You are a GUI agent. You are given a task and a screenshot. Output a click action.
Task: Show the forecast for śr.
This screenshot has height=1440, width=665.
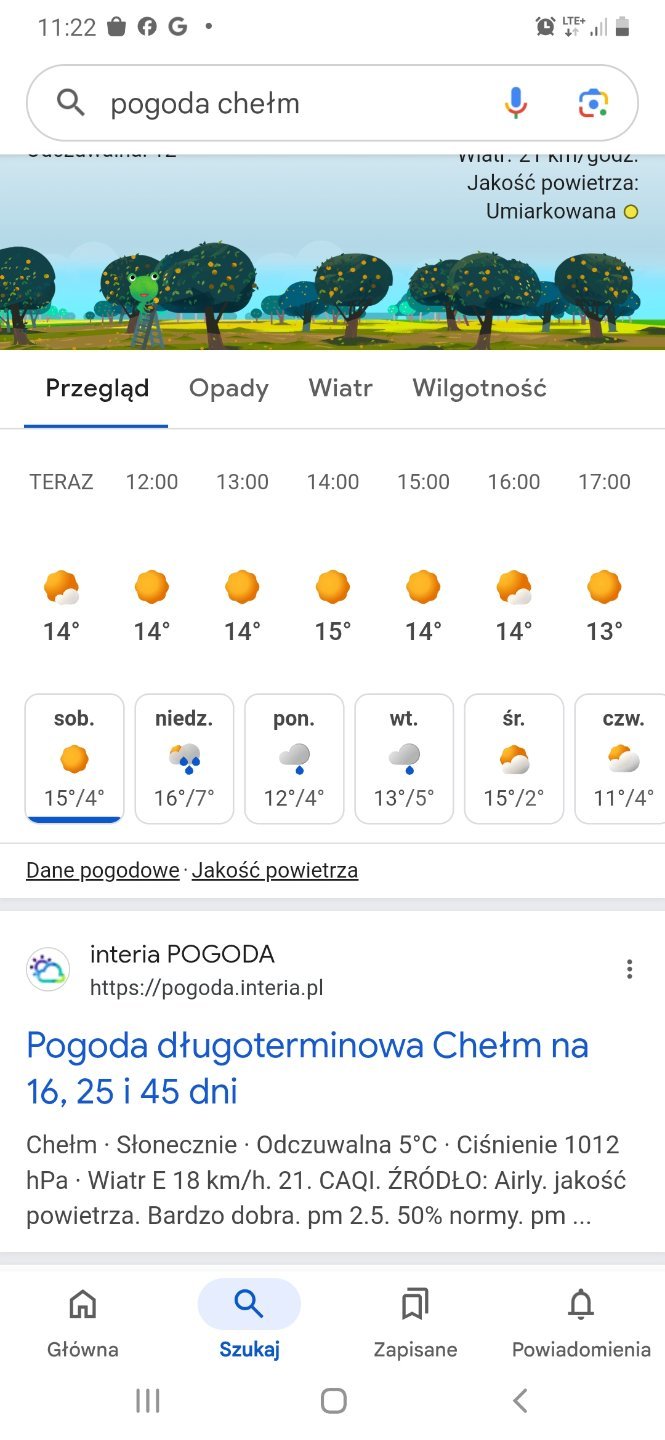[514, 759]
